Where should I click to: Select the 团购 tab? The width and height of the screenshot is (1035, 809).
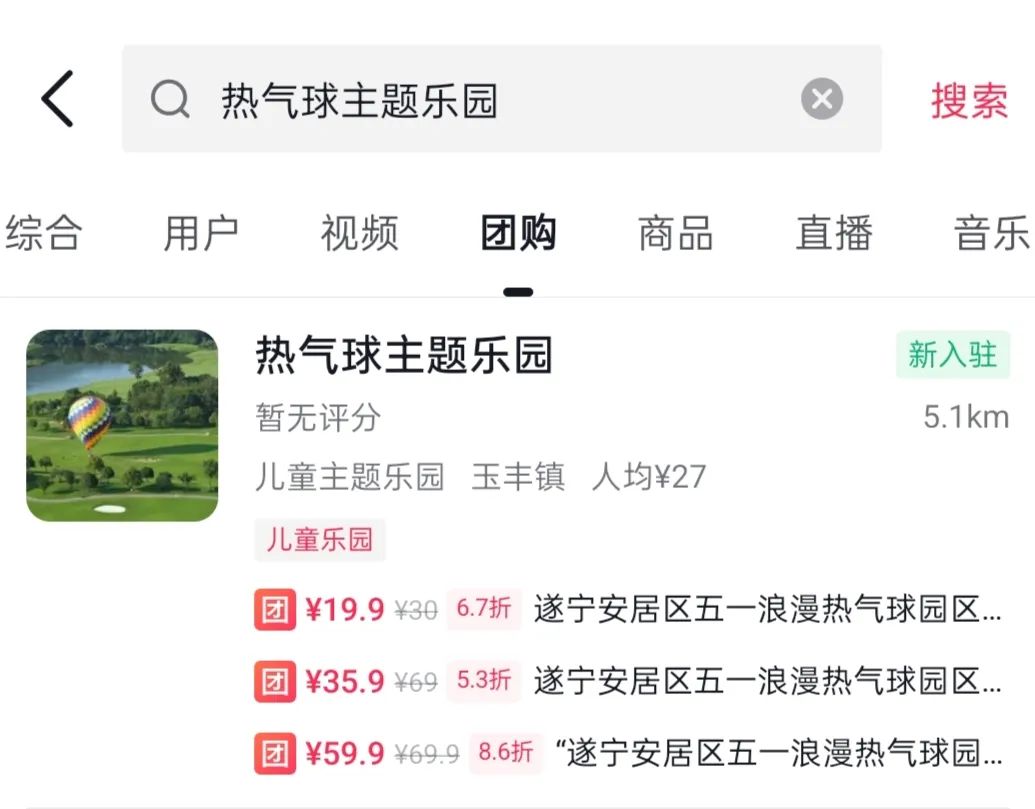coord(518,233)
